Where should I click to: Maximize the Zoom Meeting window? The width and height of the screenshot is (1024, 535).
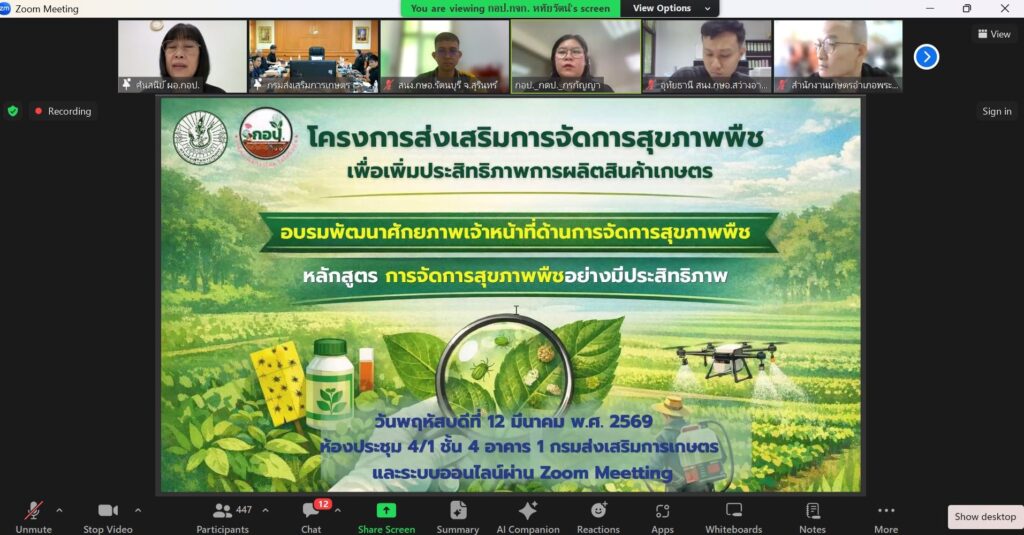click(966, 9)
